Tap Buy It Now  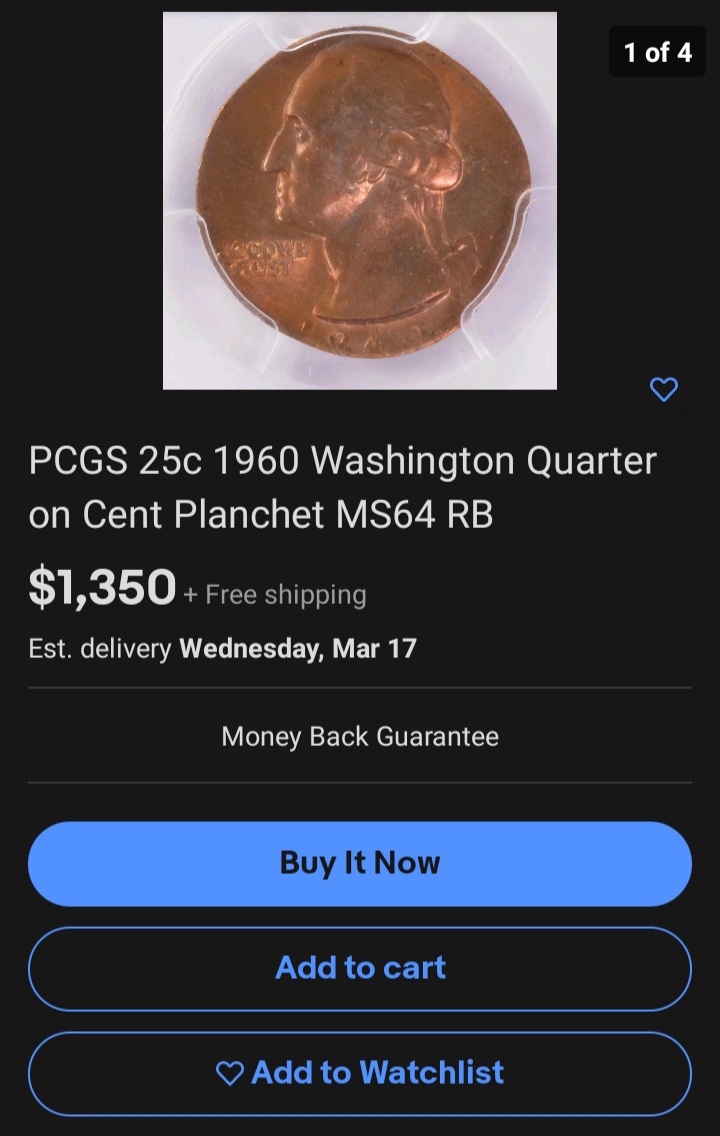360,863
